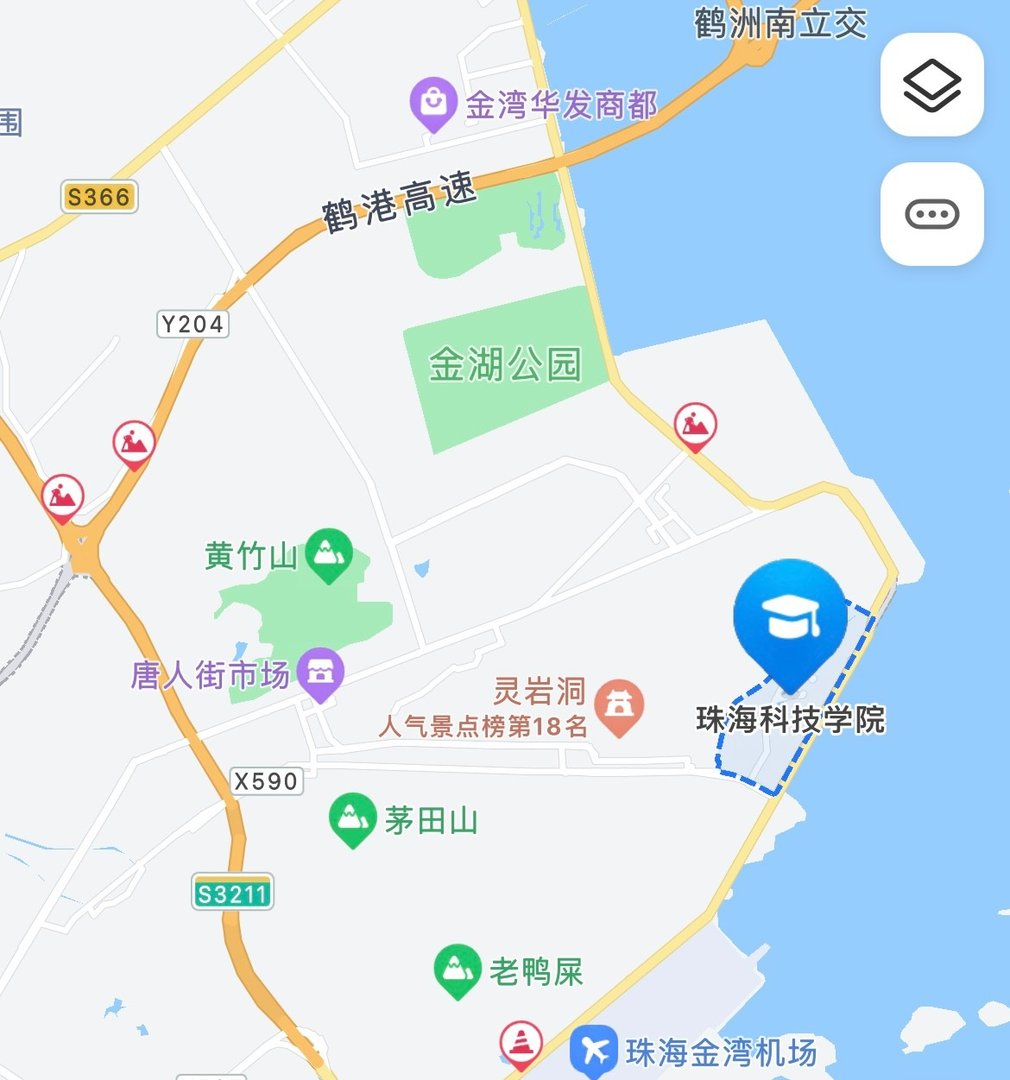Click the Y204 road shield label
This screenshot has width=1010, height=1080.
click(193, 323)
